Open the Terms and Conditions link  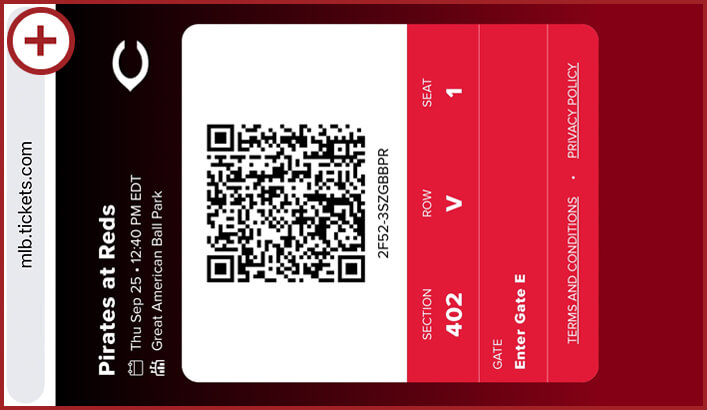click(x=572, y=270)
